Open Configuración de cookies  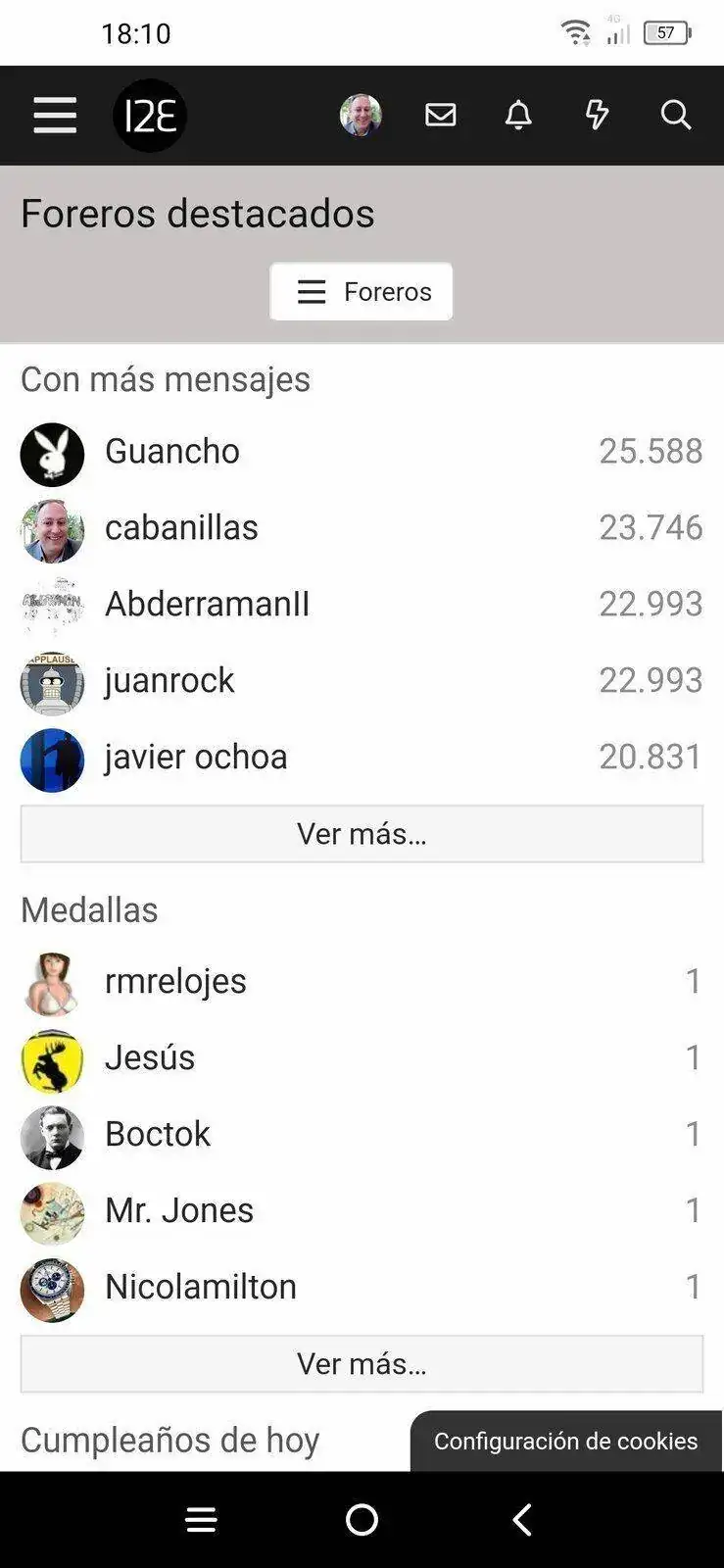(565, 1442)
